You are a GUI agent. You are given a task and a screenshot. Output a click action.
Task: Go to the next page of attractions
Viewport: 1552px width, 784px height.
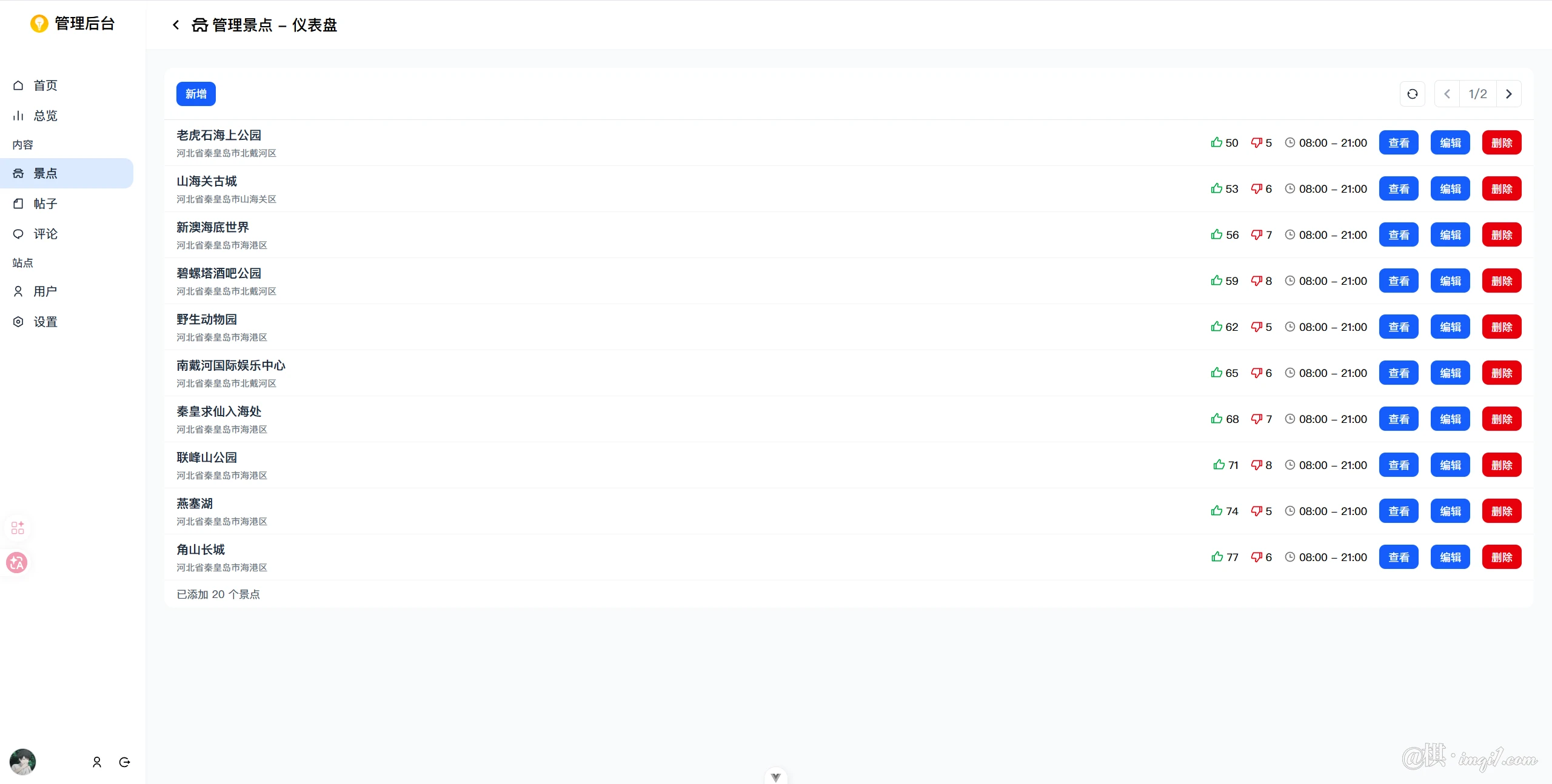click(x=1509, y=94)
